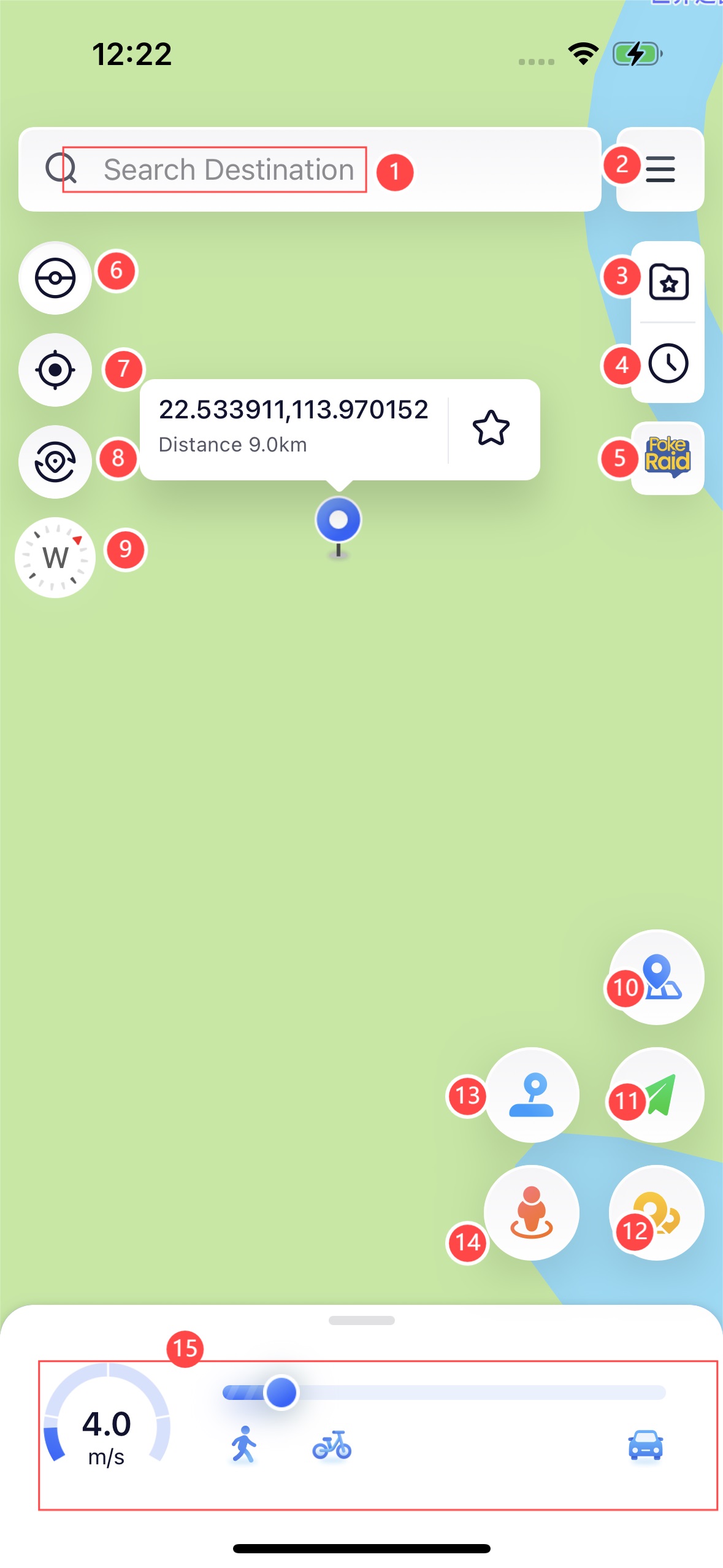Open the hamburger menu
Viewport: 723px width, 1568px height.
point(660,170)
